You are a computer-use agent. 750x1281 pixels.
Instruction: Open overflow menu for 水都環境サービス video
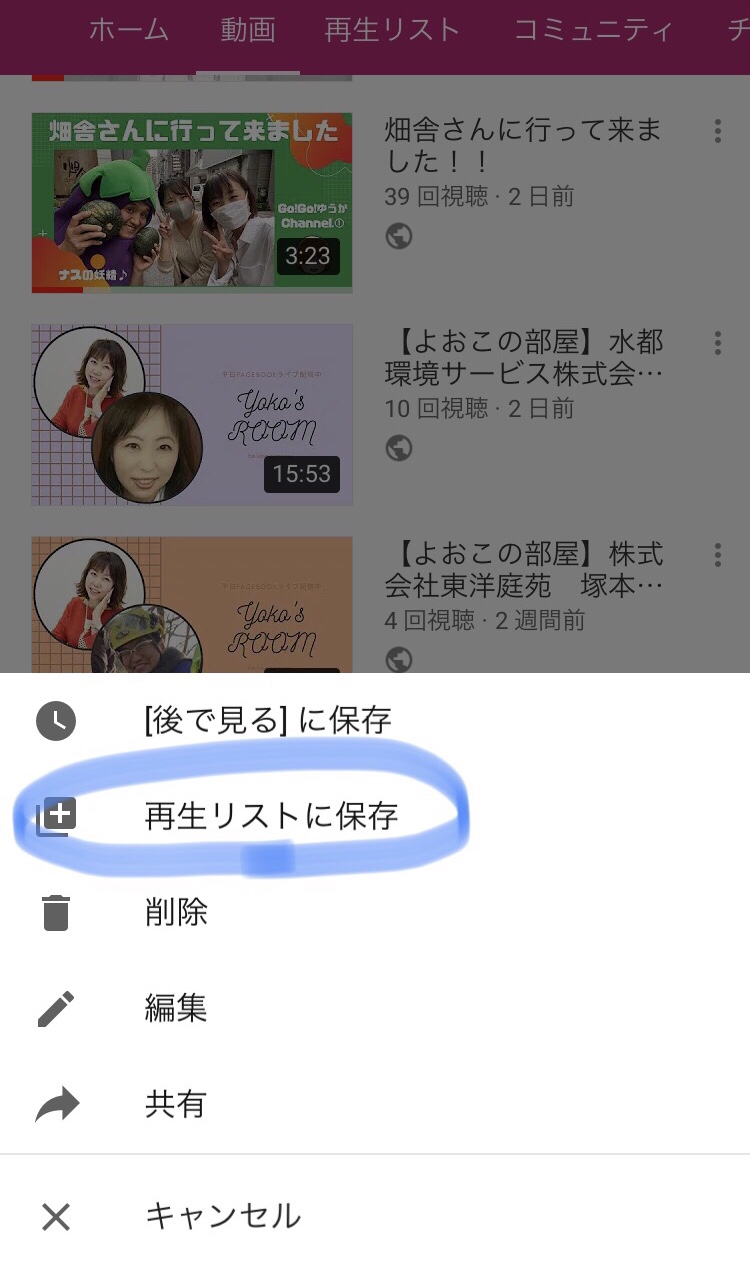tap(718, 343)
